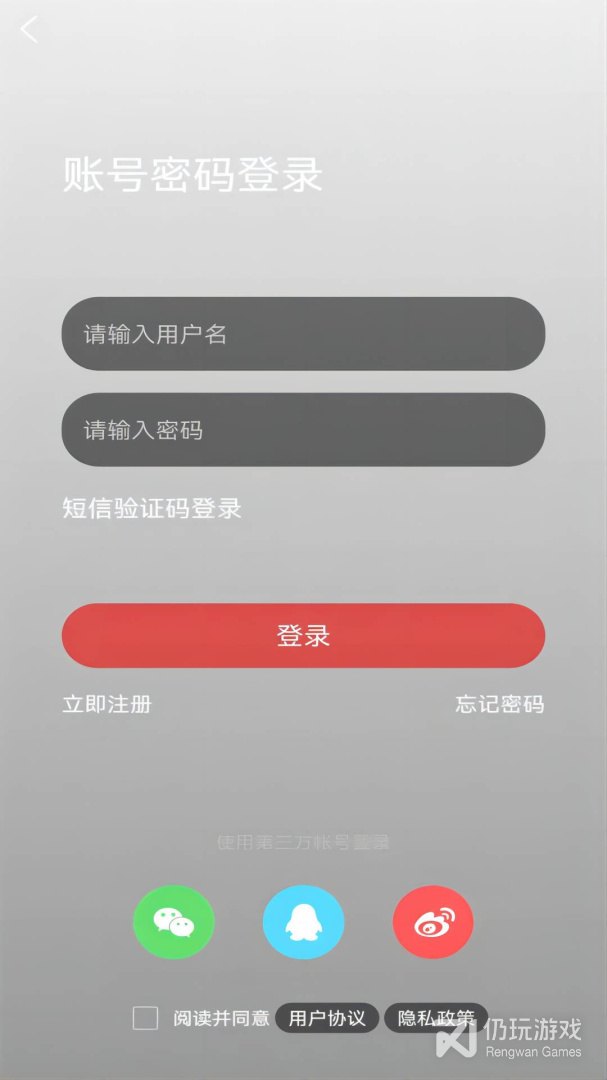Check the 阅读并同意 agreement checkbox
Viewport: 607px width, 1080px height.
click(x=146, y=1018)
